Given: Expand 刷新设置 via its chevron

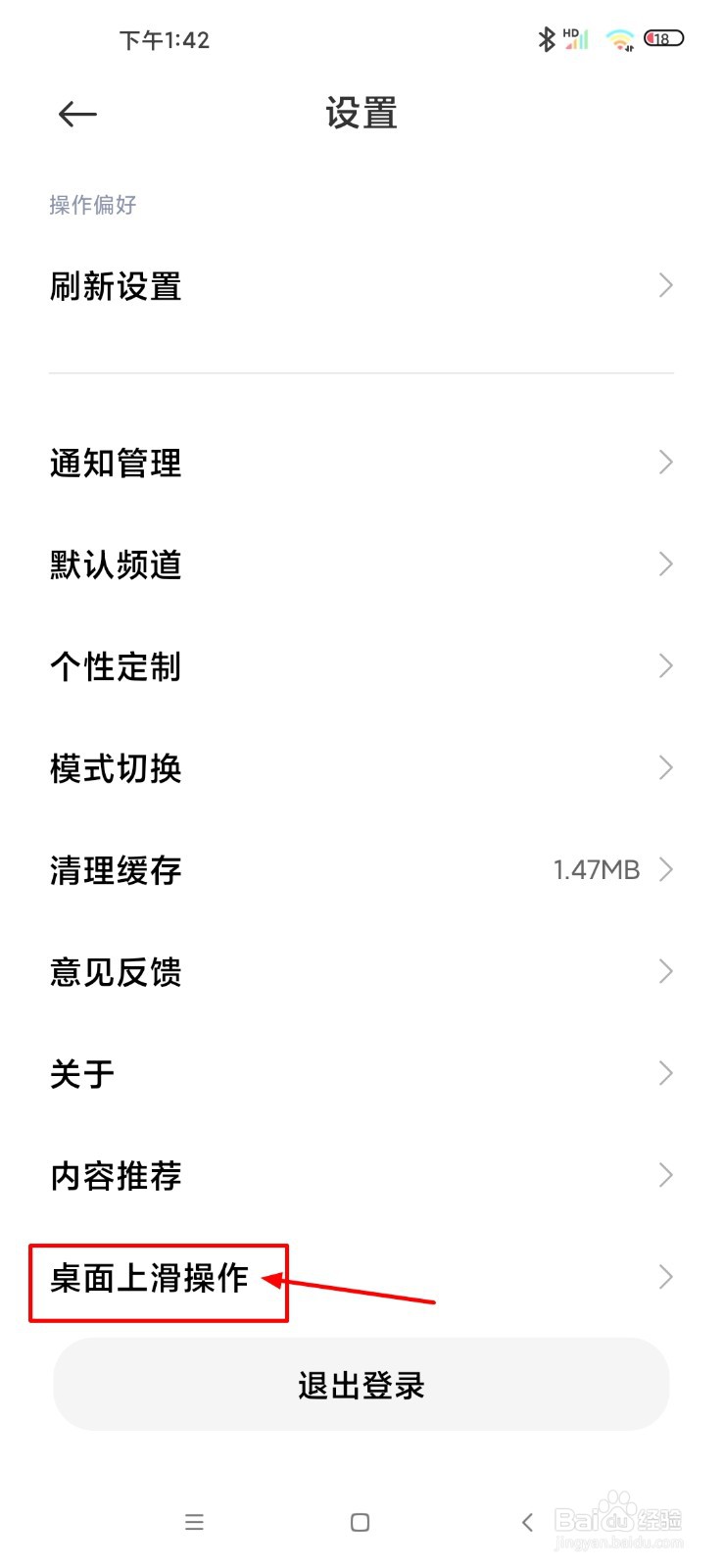Looking at the screenshot, I should tap(665, 285).
